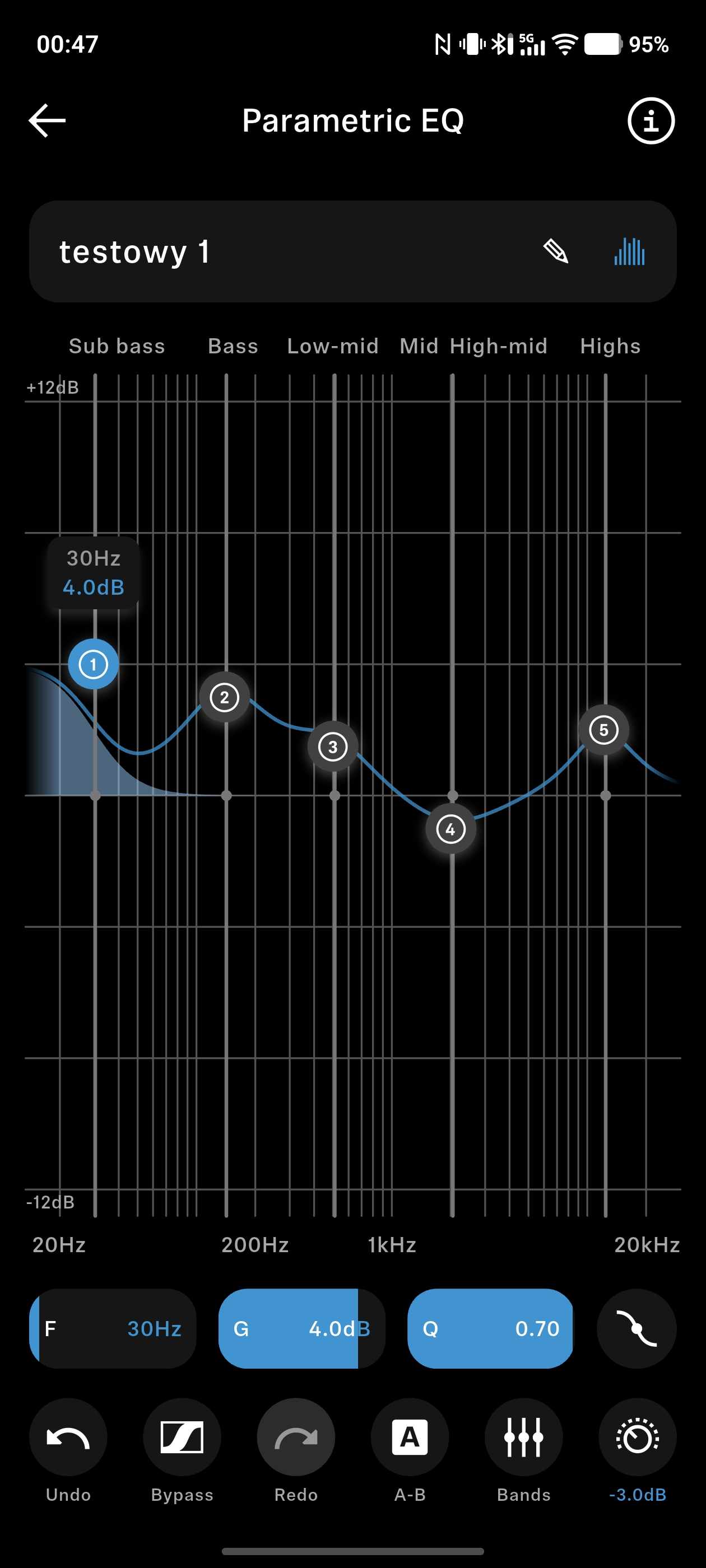Select EQ band point 2
The width and height of the screenshot is (706, 1568).
point(224,697)
